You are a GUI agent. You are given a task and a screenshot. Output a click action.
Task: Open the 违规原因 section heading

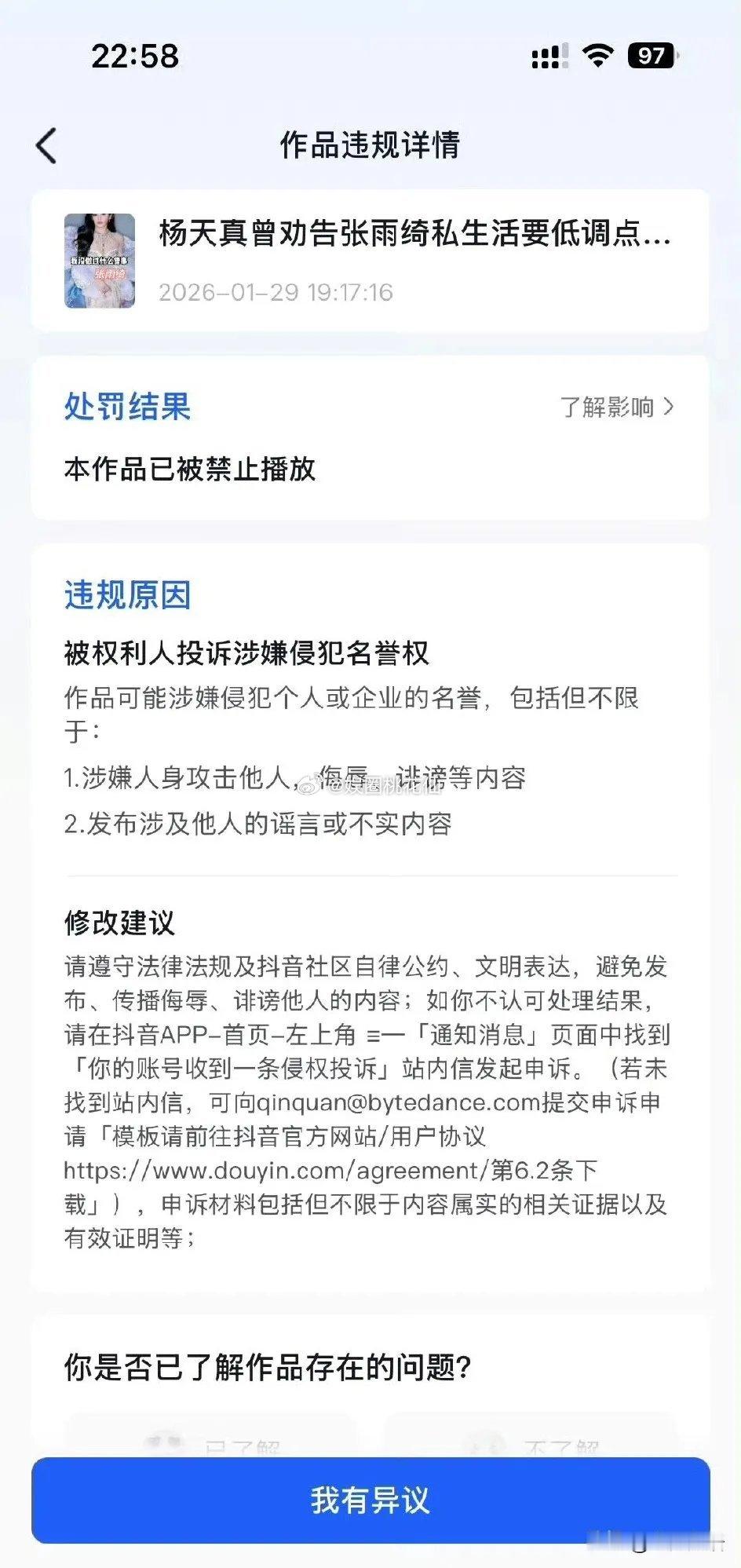pyautogui.click(x=130, y=597)
